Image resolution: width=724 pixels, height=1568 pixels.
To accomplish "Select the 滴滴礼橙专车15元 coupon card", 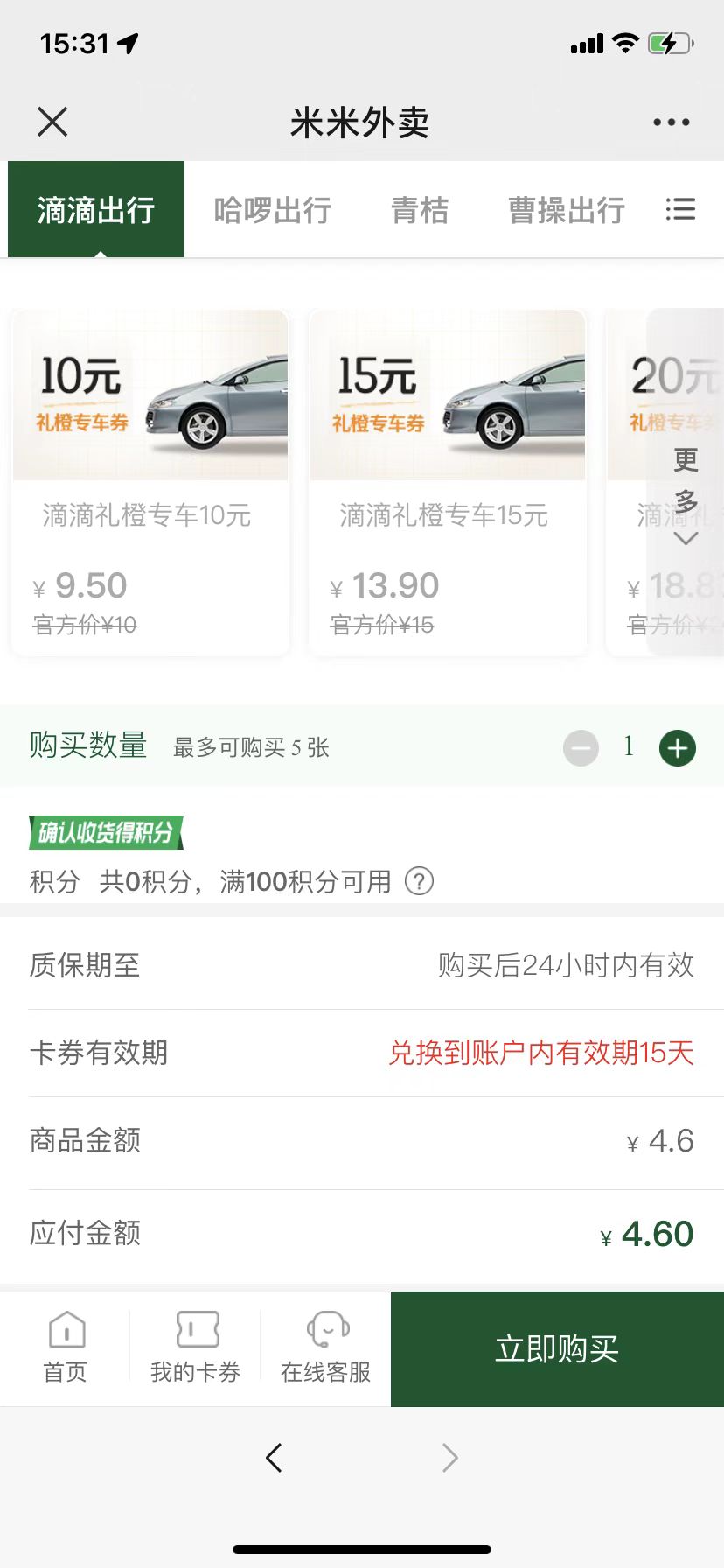I will click(447, 481).
